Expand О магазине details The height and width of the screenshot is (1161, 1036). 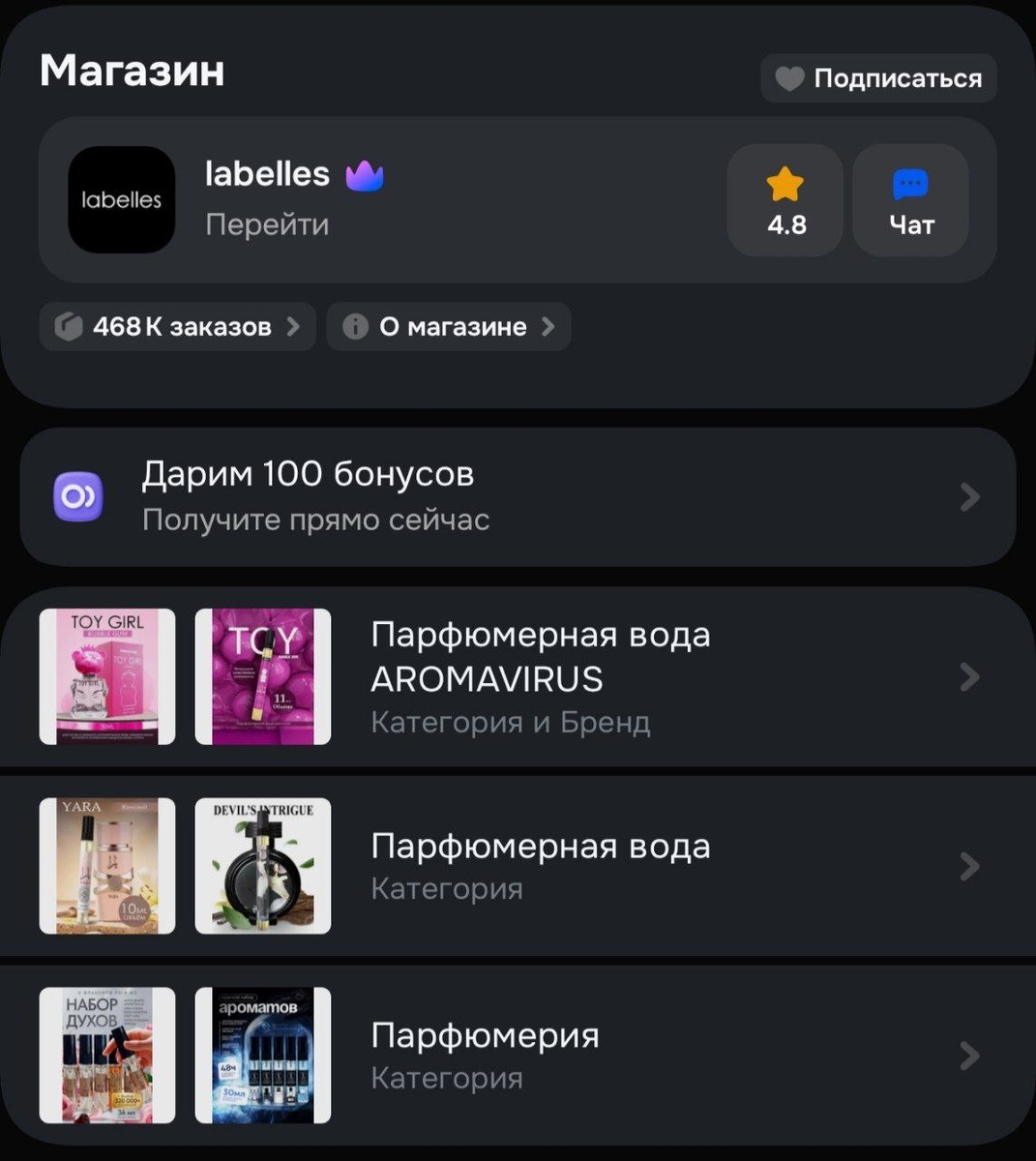448,326
